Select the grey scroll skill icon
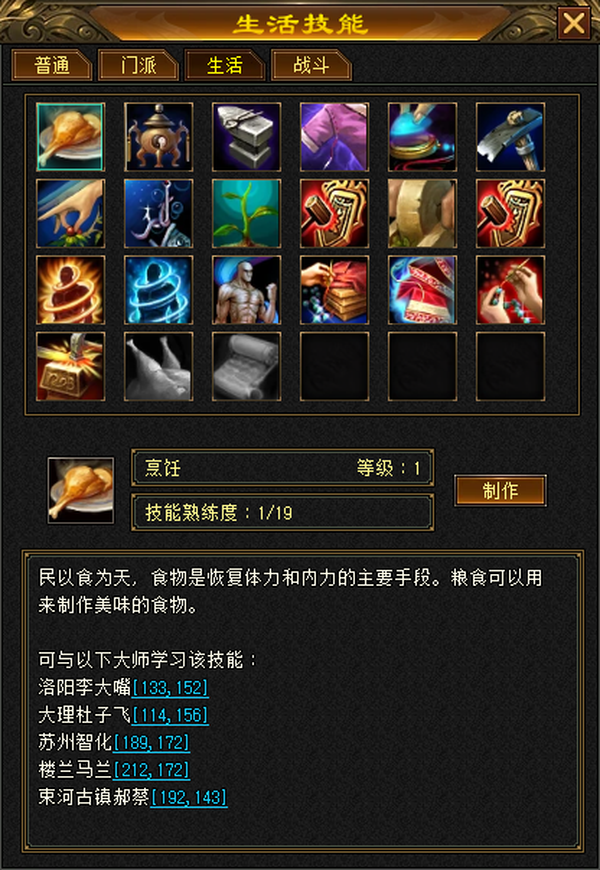The height and width of the screenshot is (870, 600). pos(246,366)
